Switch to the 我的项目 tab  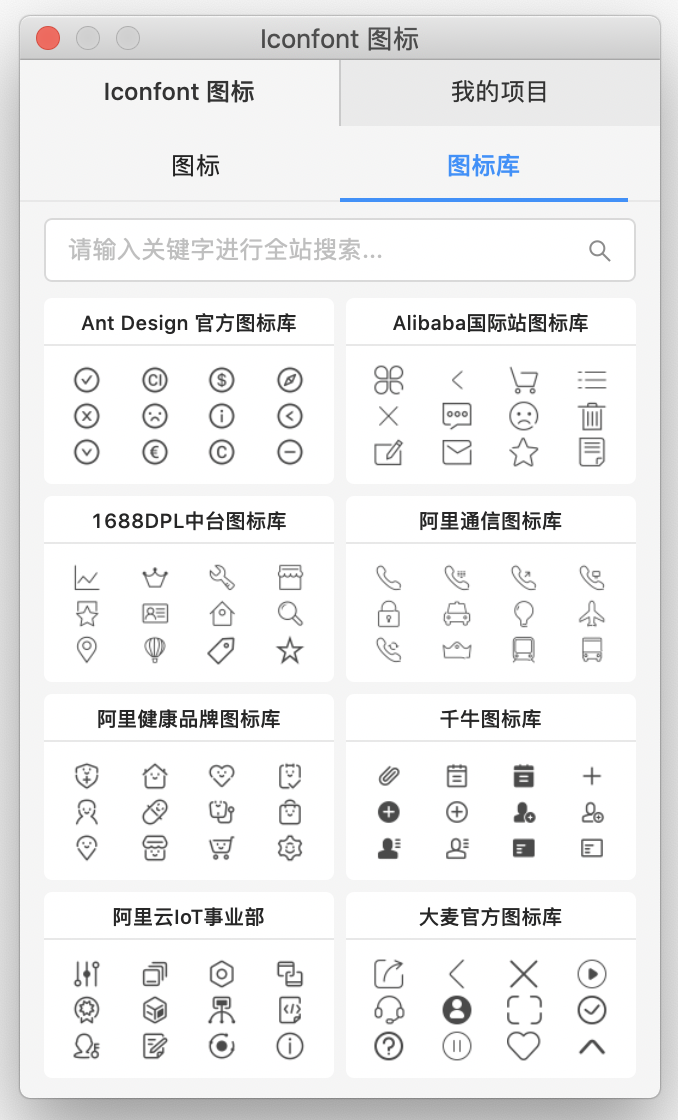pos(499,93)
